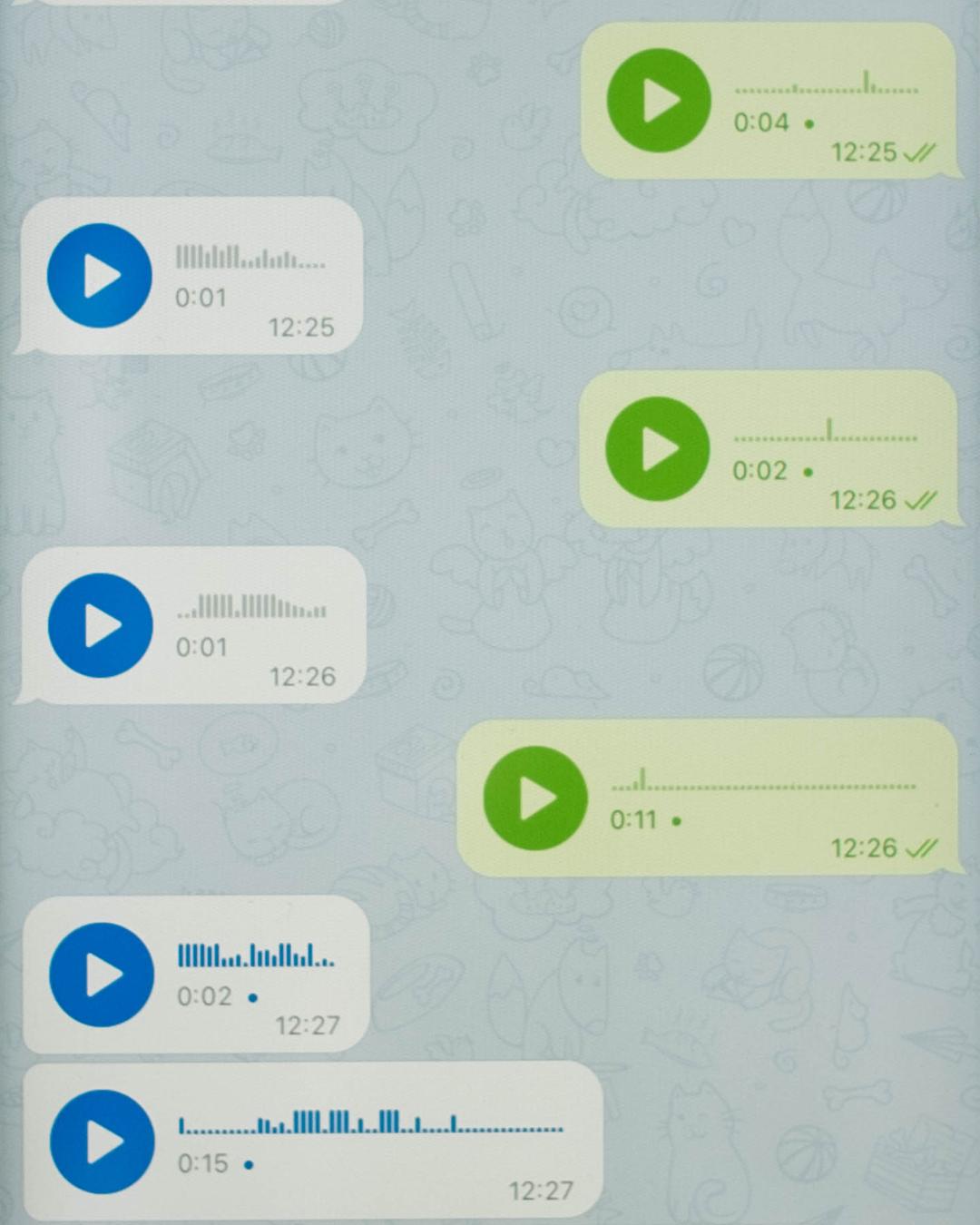Play the 0:01 voice message received at 12:26

click(x=100, y=624)
